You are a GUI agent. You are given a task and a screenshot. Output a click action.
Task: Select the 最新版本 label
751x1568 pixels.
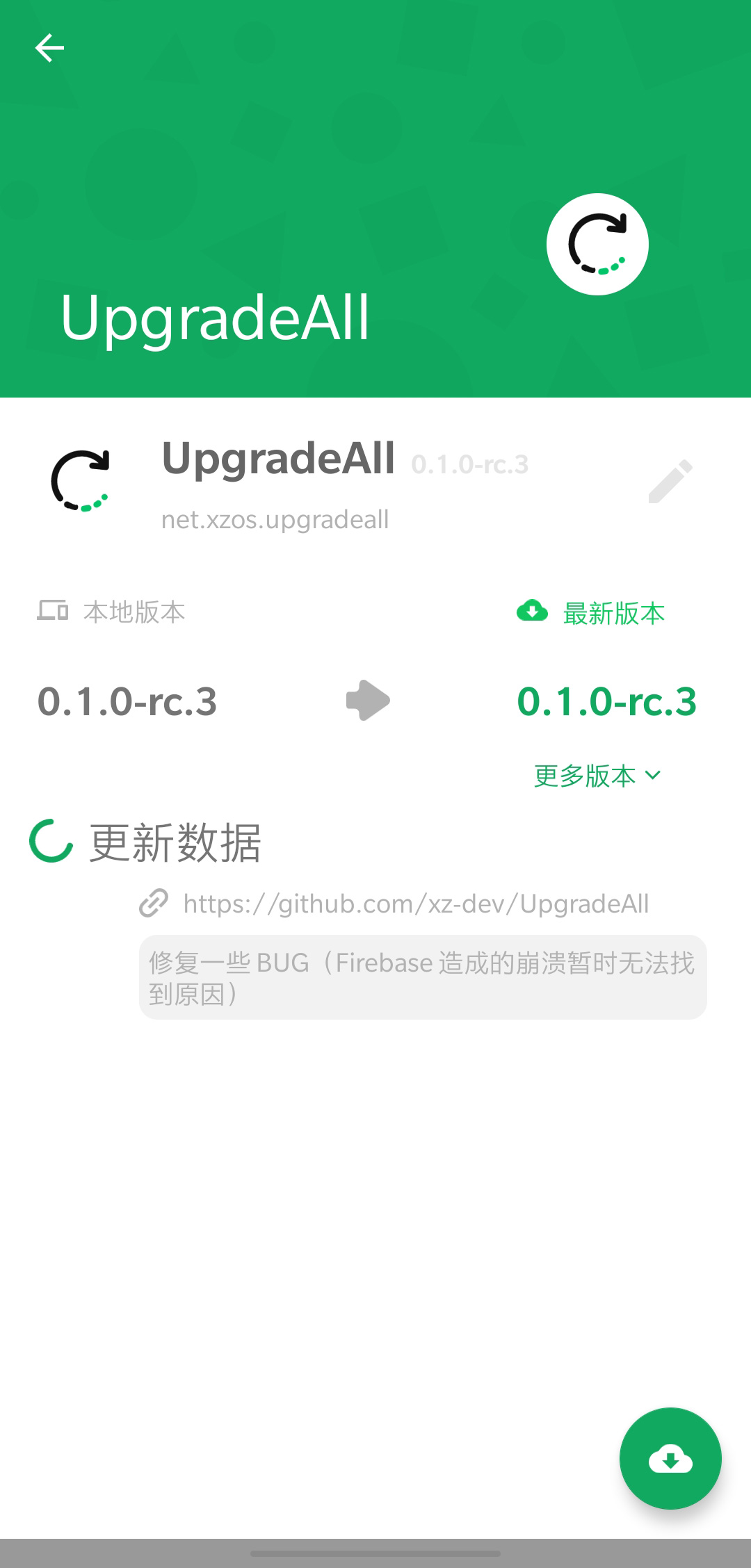click(x=613, y=612)
